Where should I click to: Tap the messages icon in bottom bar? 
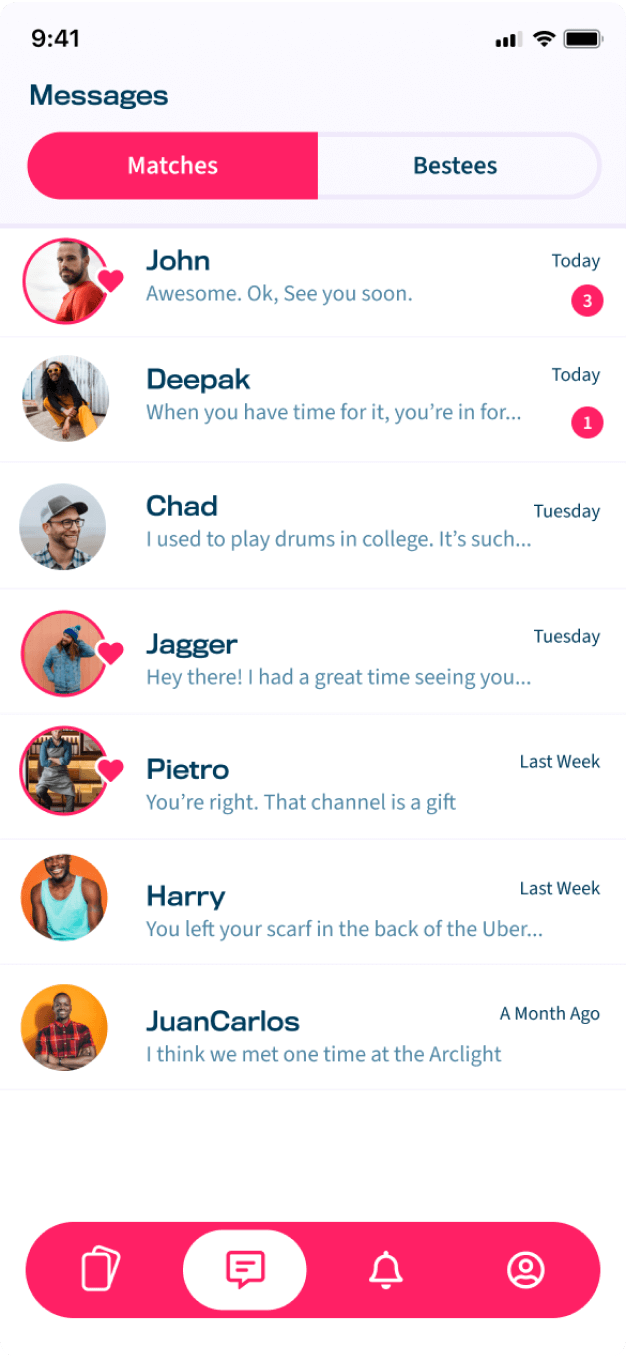click(x=245, y=1270)
